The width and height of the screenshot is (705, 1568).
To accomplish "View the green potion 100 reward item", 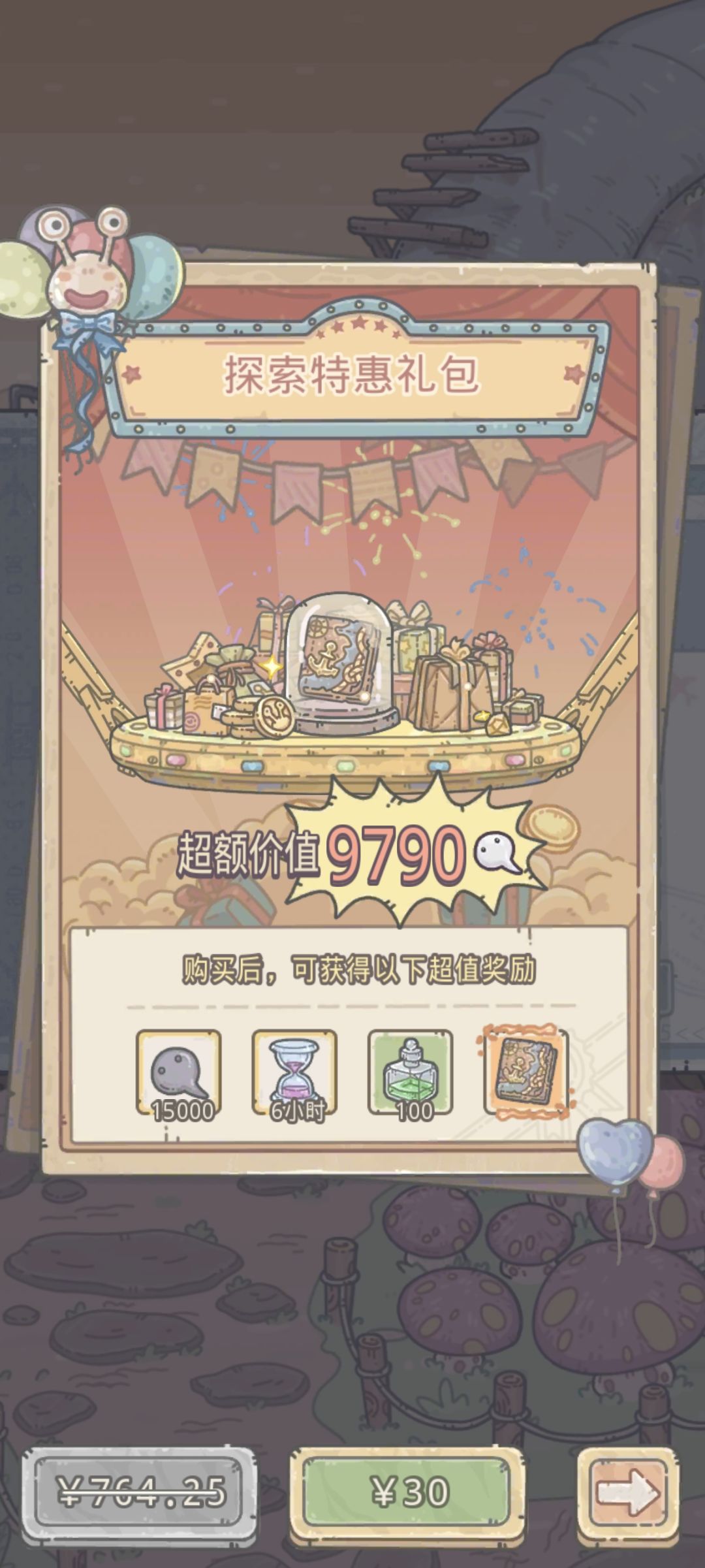I will click(x=411, y=1074).
